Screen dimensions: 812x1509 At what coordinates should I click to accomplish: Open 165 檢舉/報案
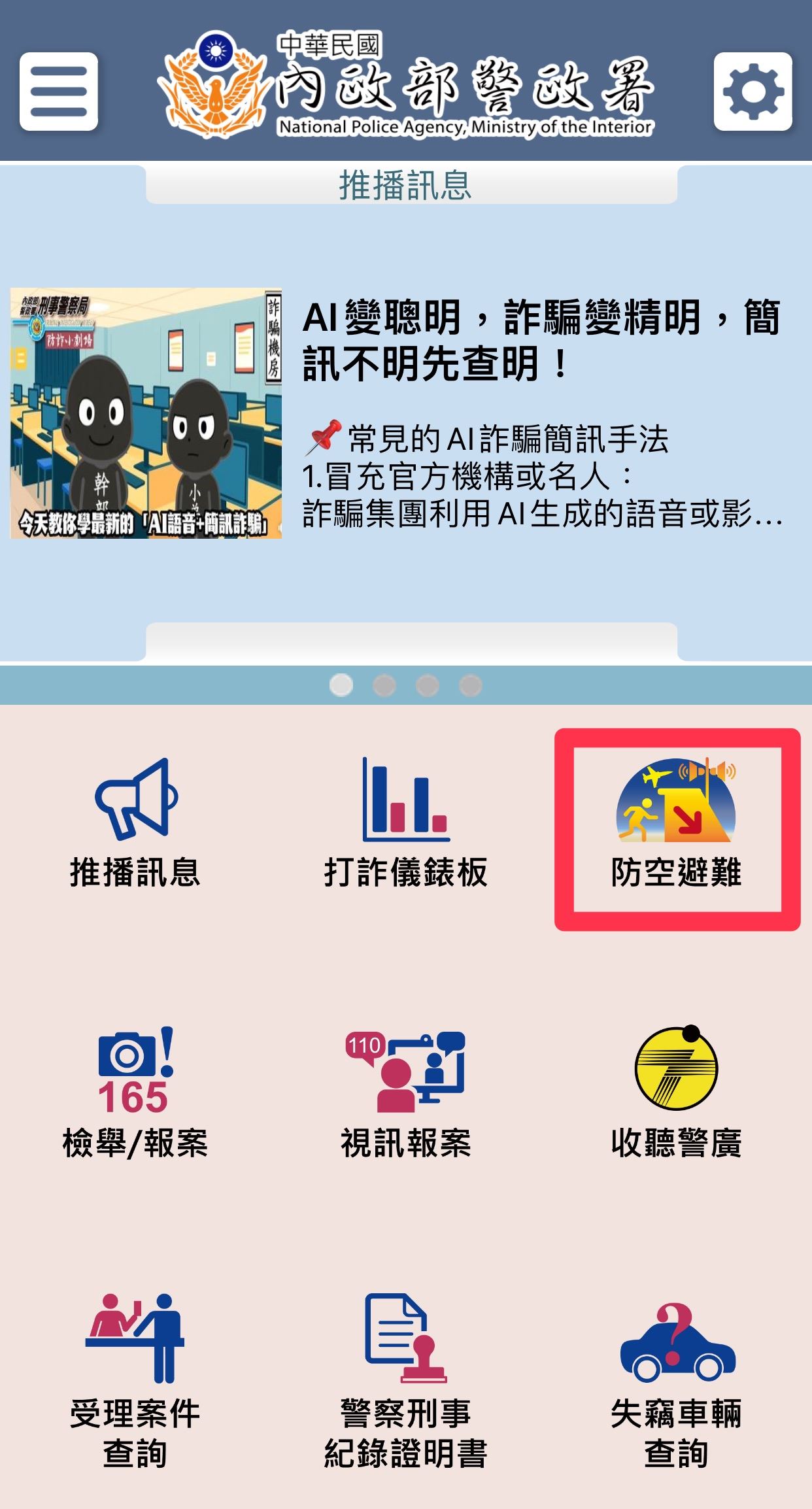(x=135, y=1093)
